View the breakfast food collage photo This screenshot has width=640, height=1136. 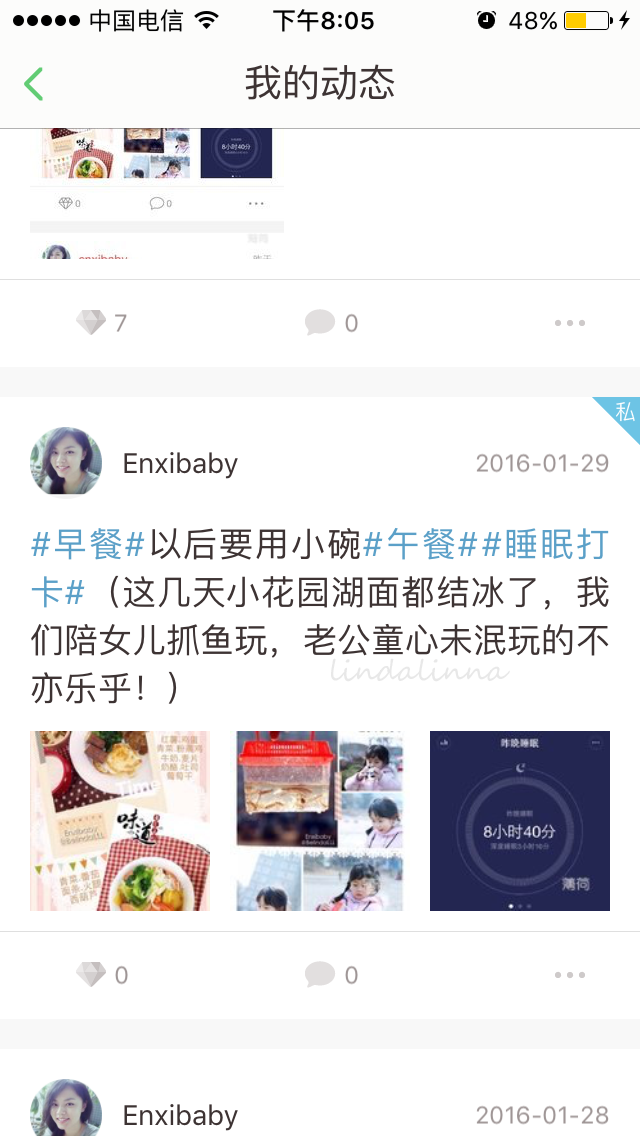(120, 821)
